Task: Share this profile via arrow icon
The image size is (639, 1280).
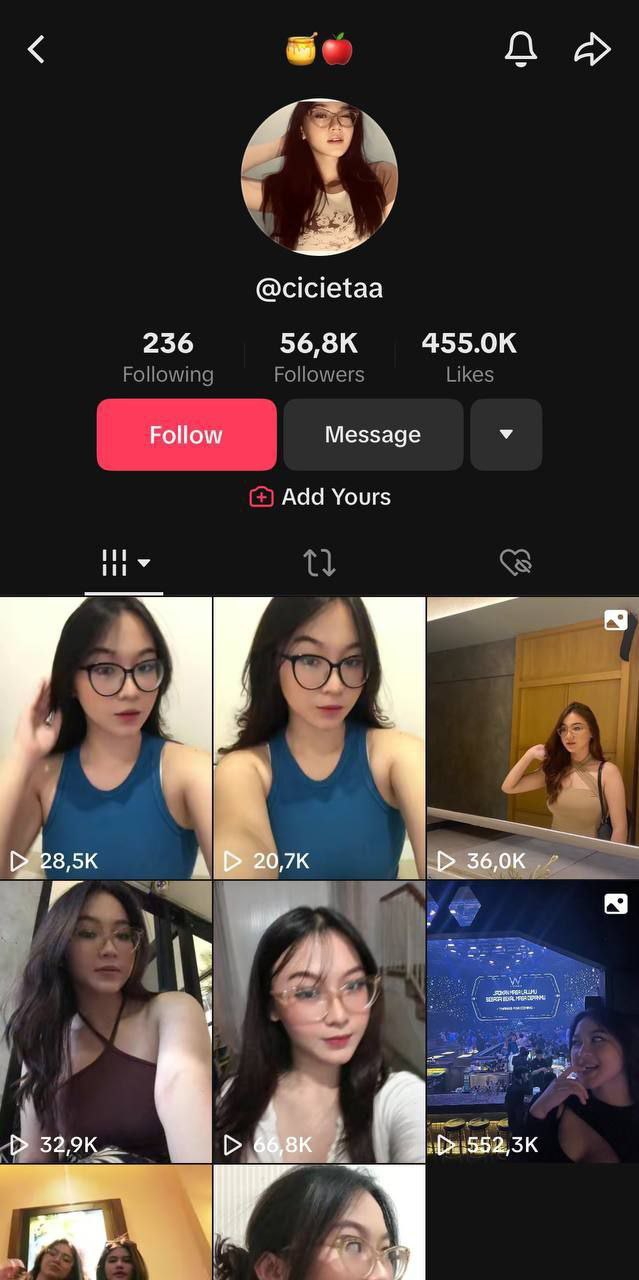Action: click(592, 49)
